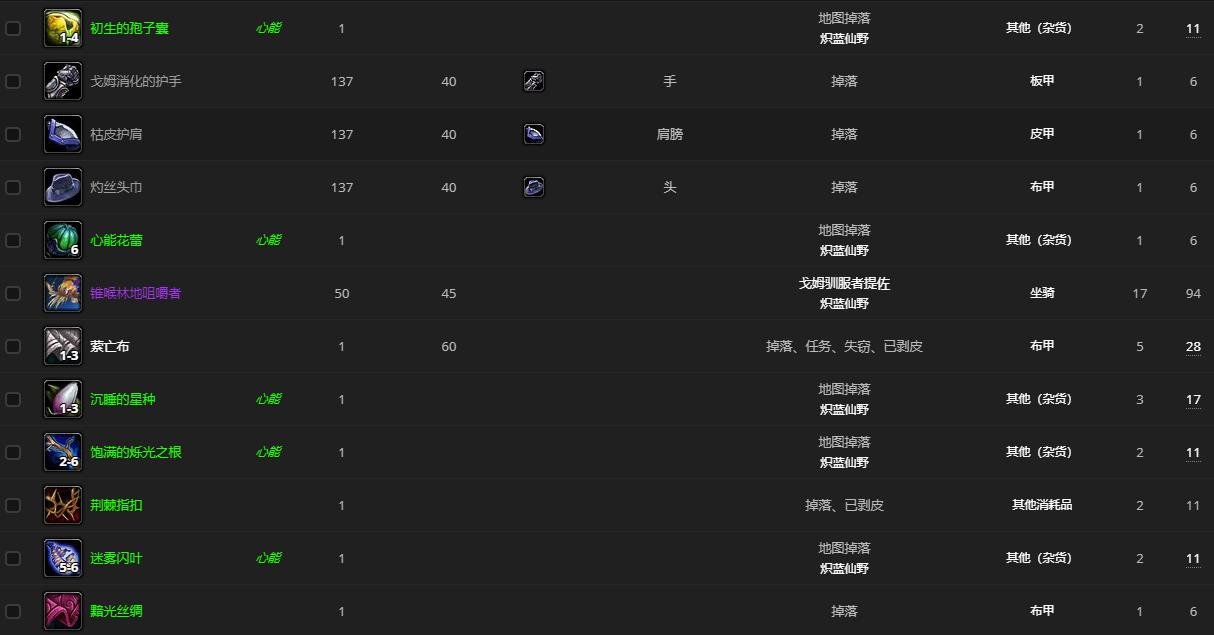Open the 初生的孢子囊 item link

point(129,28)
